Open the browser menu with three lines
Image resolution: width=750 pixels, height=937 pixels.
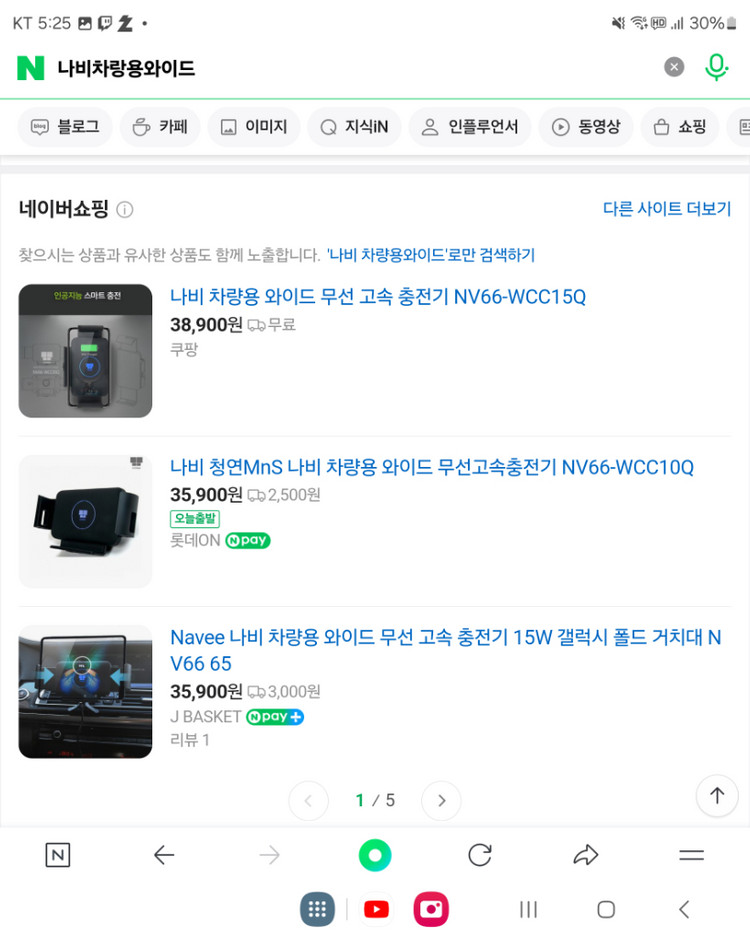tap(691, 855)
